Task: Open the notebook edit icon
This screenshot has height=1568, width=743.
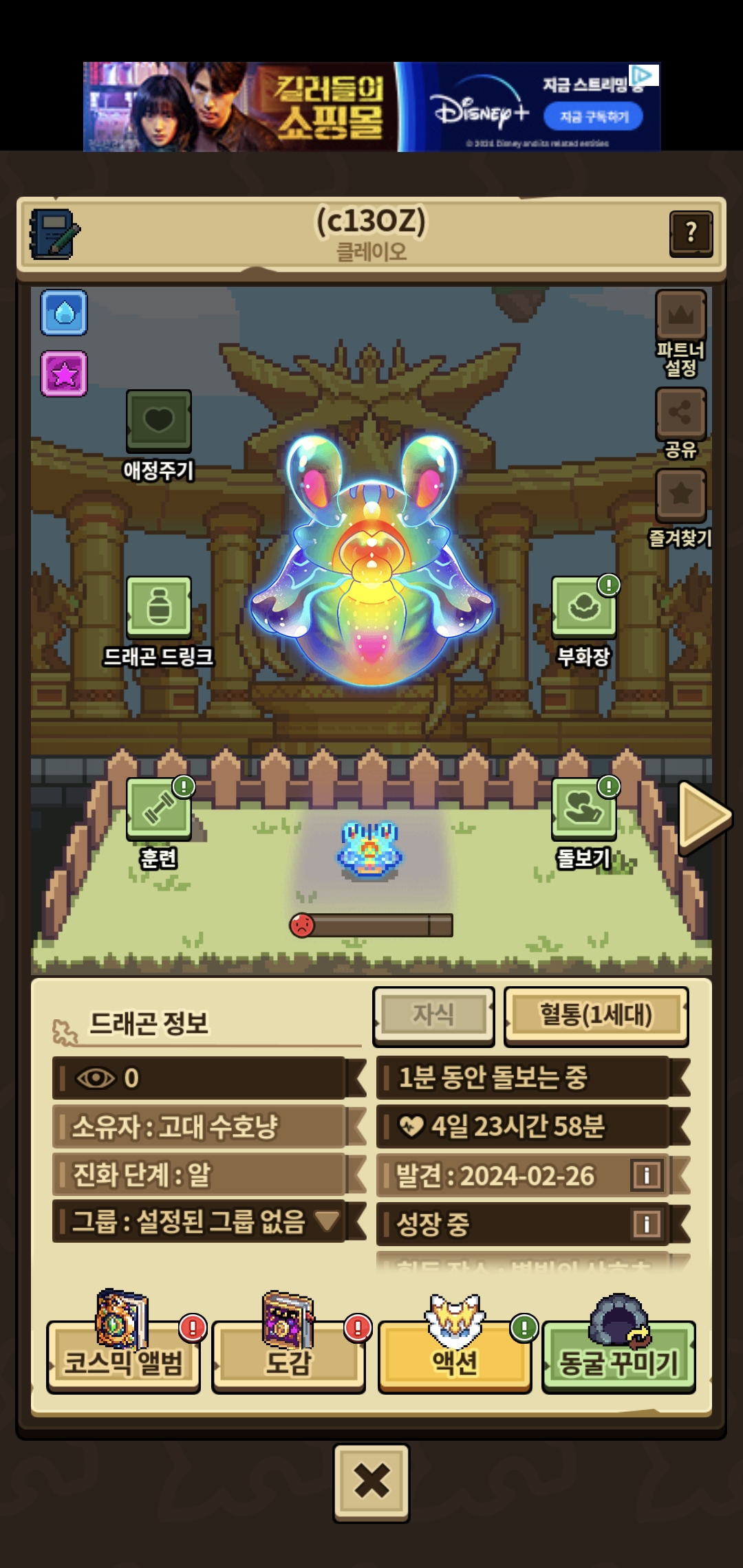Action: (54, 233)
